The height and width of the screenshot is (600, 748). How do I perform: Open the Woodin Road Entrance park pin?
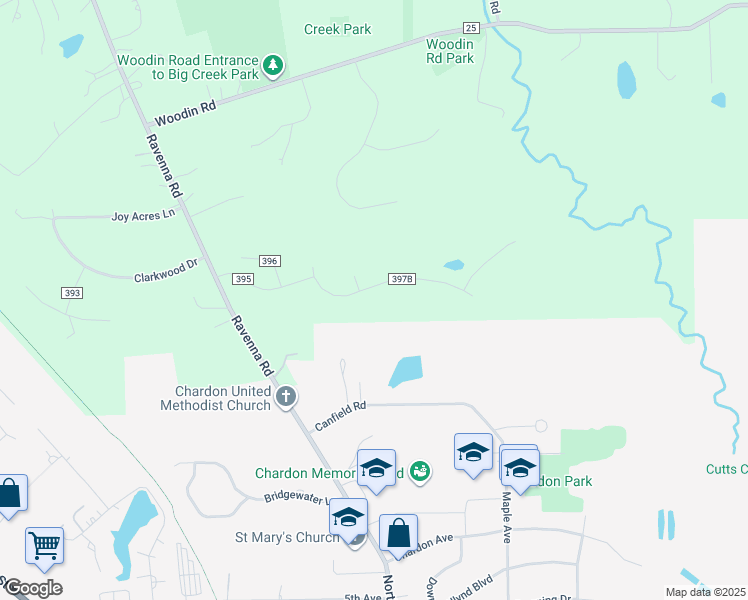273,66
